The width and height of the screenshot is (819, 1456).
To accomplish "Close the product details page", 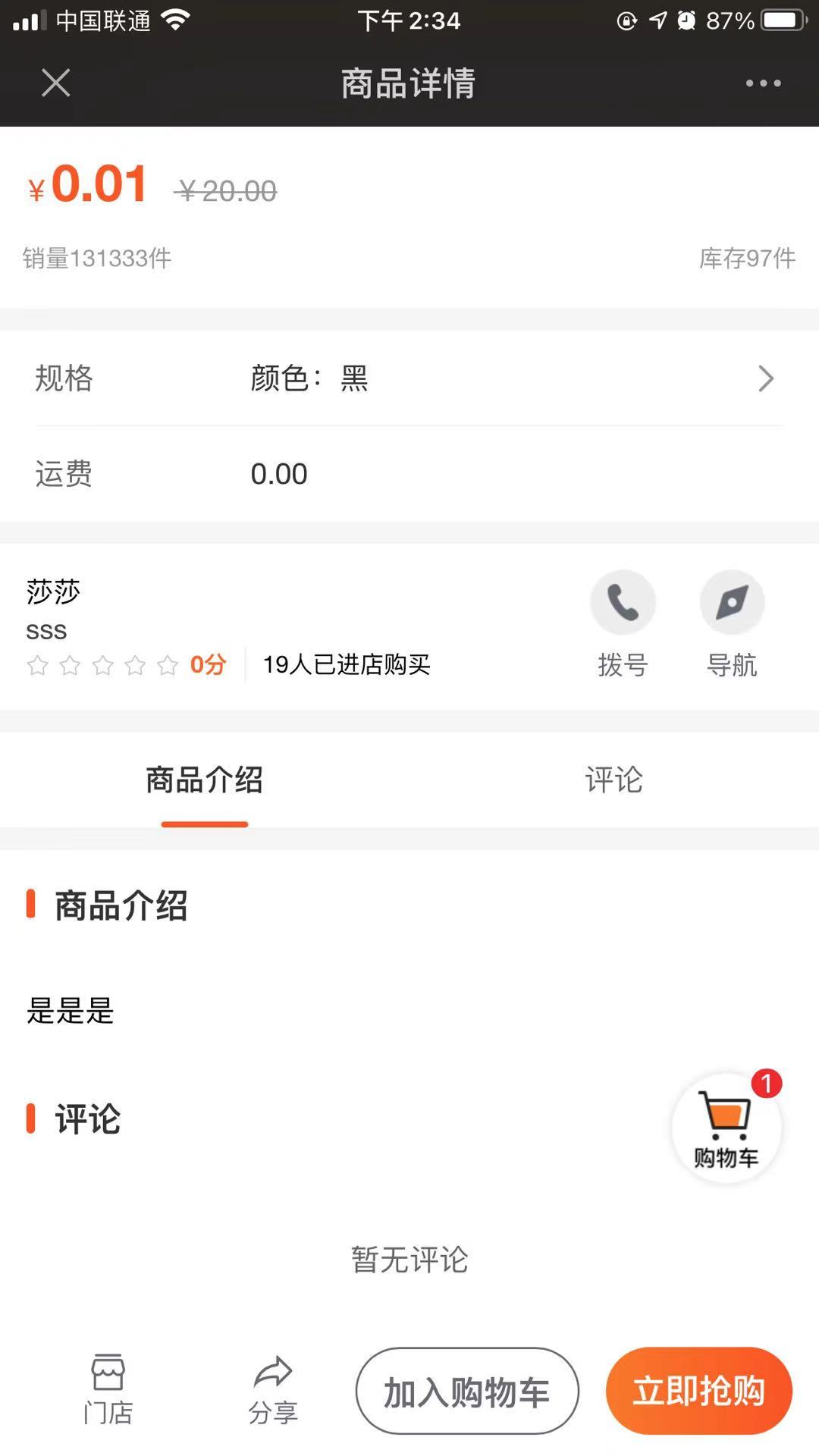I will pos(55,83).
